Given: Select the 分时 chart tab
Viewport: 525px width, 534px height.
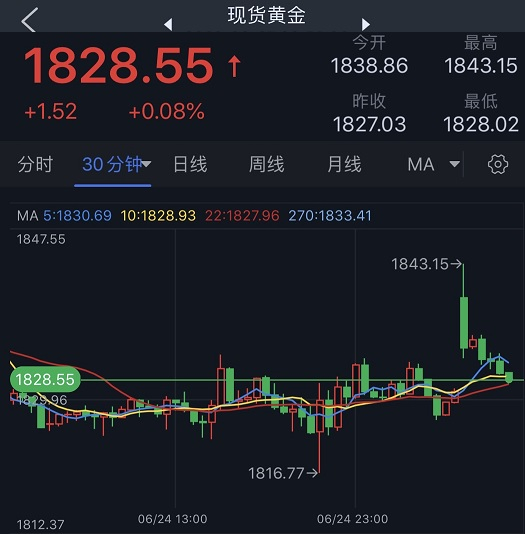Looking at the screenshot, I should pos(35,164).
